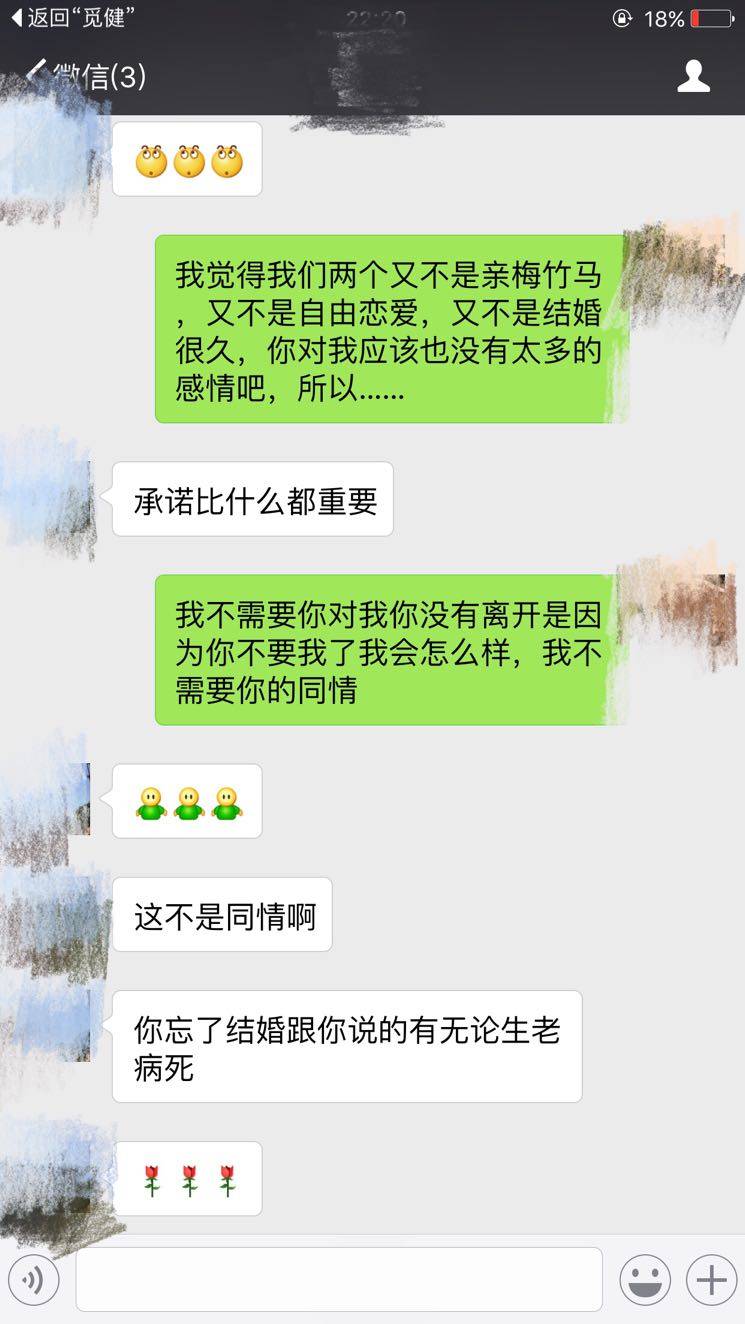
Task: Go back to the WeChat chat list
Action: click(85, 76)
